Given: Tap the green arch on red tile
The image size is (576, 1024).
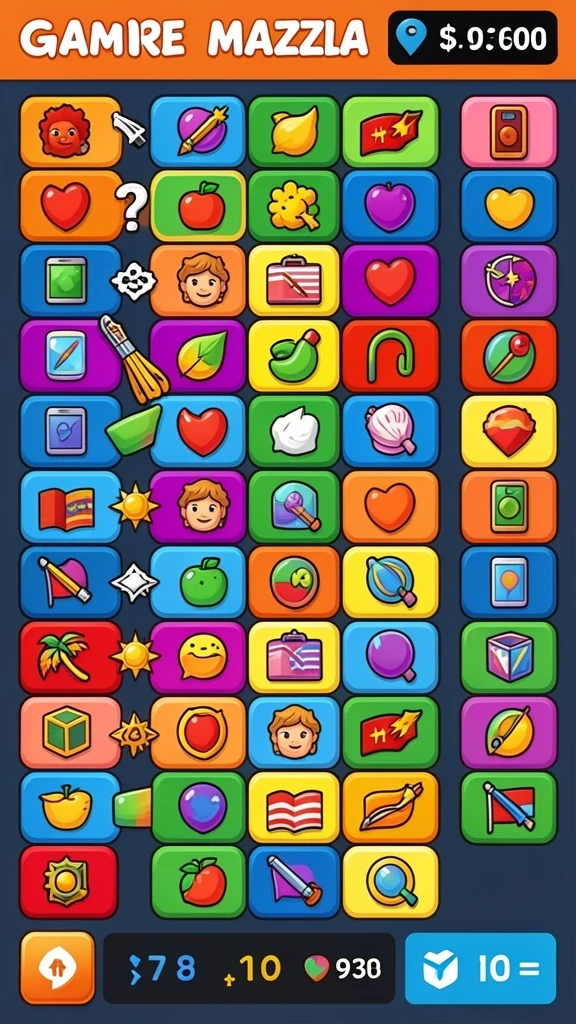Looking at the screenshot, I should pos(391,357).
